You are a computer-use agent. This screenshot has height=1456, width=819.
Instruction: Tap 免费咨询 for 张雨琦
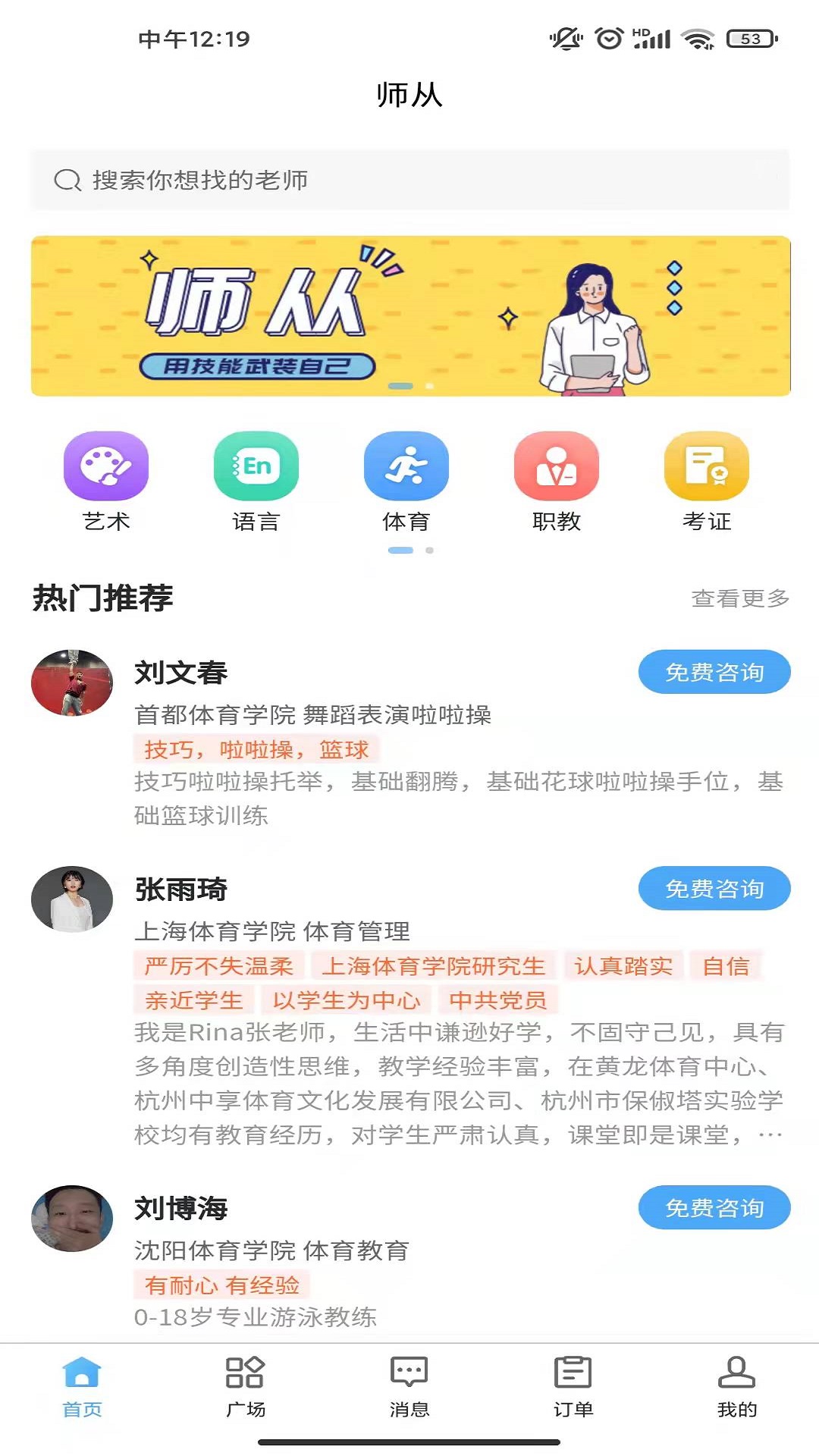pos(714,889)
